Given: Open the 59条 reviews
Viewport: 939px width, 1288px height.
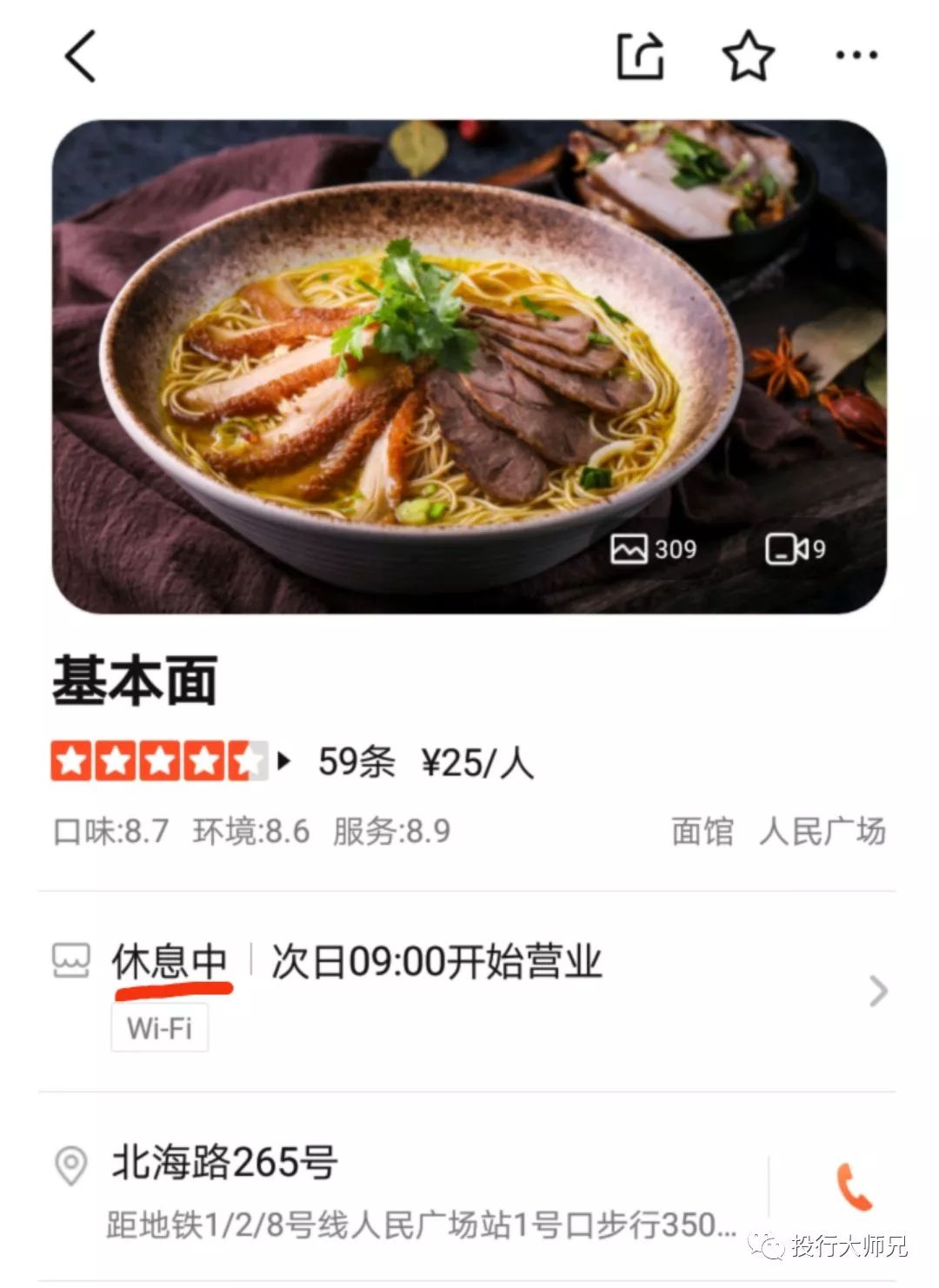Looking at the screenshot, I should (x=356, y=762).
